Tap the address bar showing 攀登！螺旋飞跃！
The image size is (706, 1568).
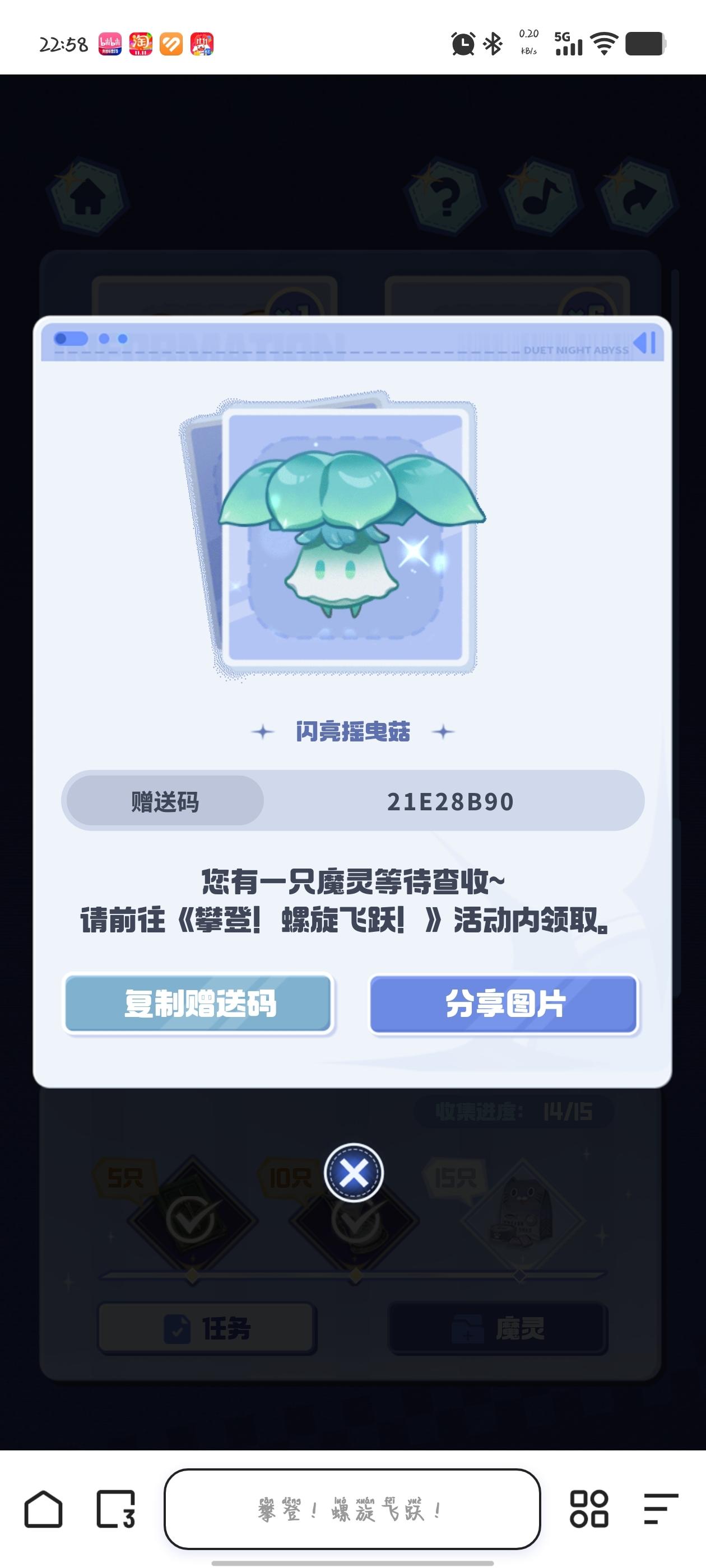352,1509
